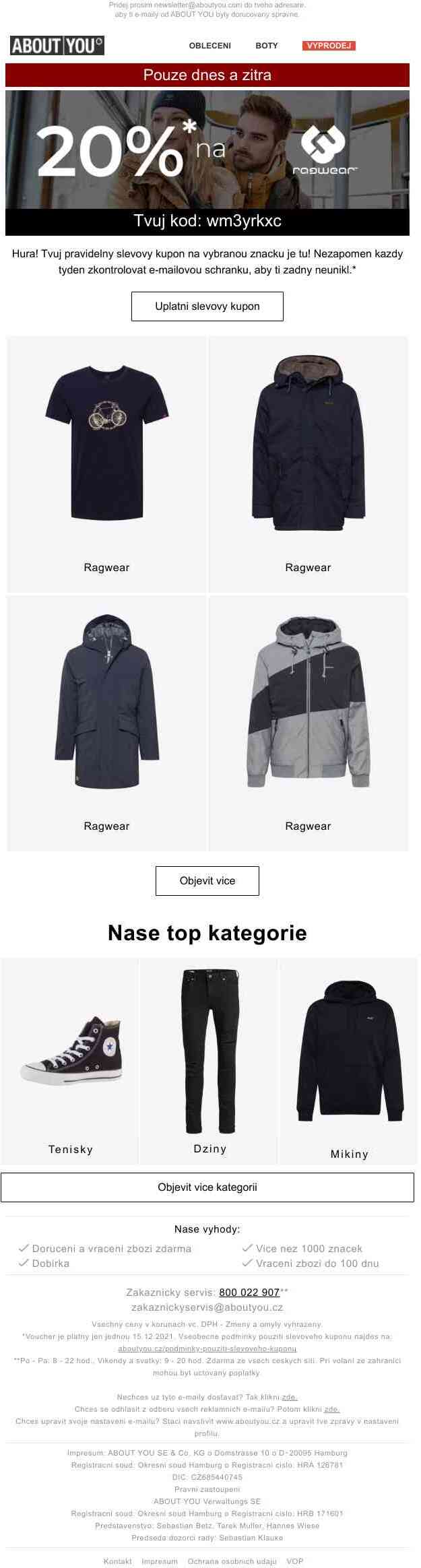Open the VYPRODEJ sale section
This screenshot has height=1568, width=421.
coord(329,46)
